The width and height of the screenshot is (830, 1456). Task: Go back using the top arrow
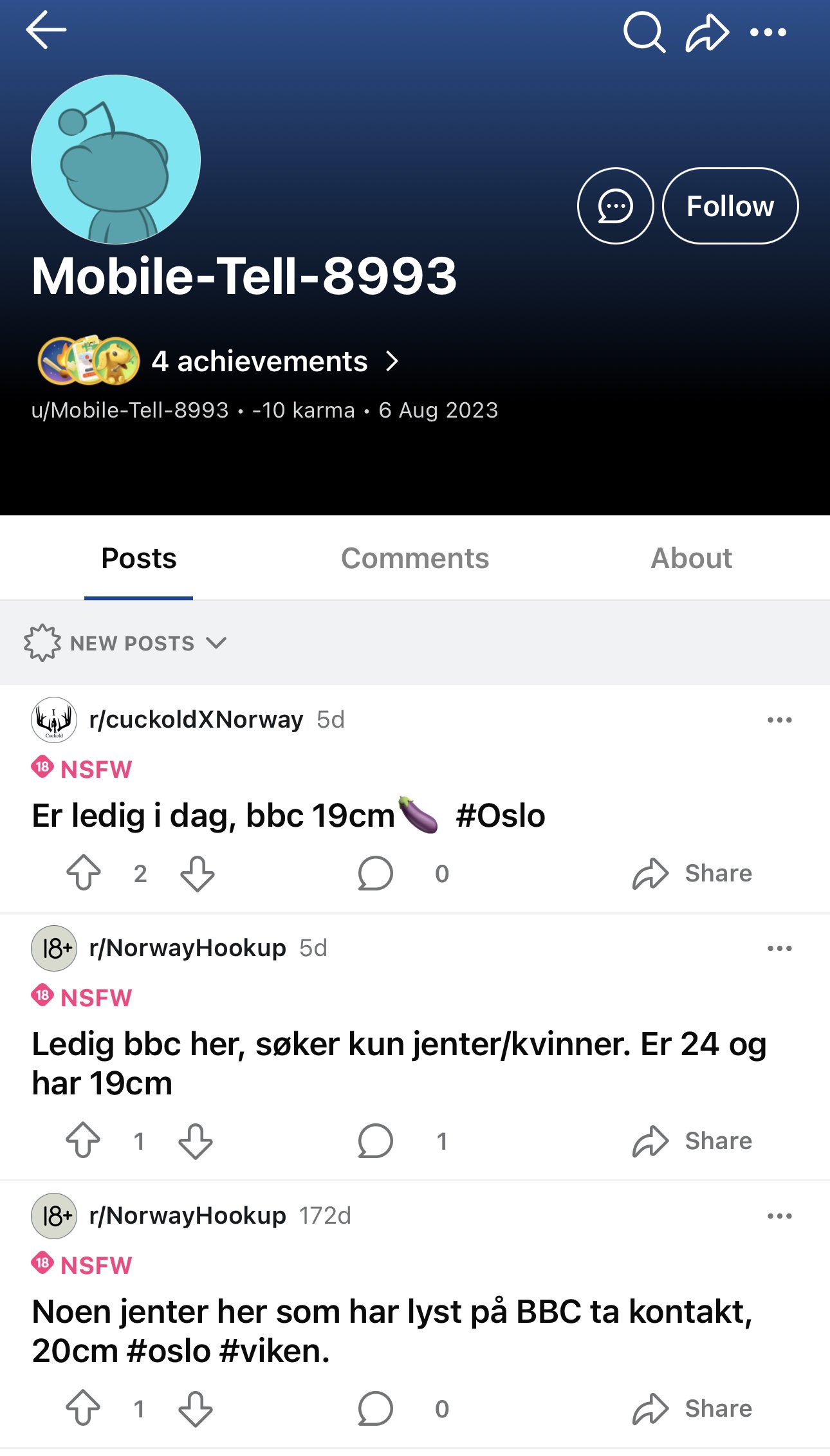point(46,30)
